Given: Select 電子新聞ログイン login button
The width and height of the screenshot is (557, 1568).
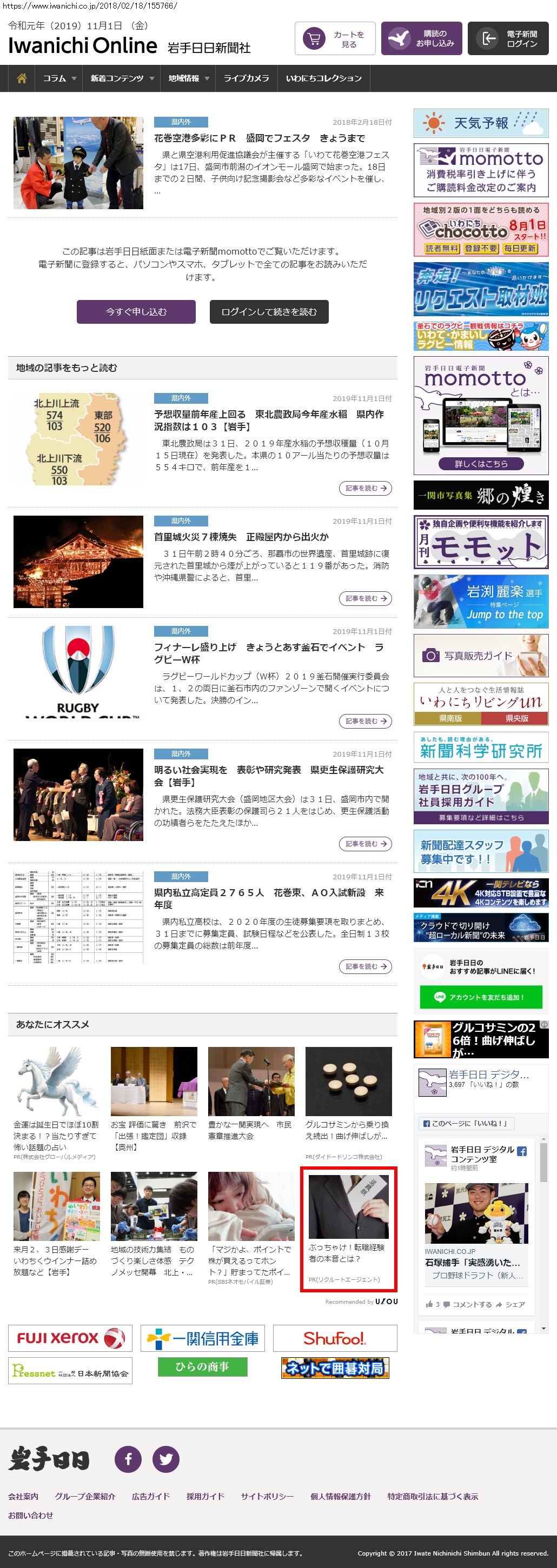Looking at the screenshot, I should click(x=508, y=39).
